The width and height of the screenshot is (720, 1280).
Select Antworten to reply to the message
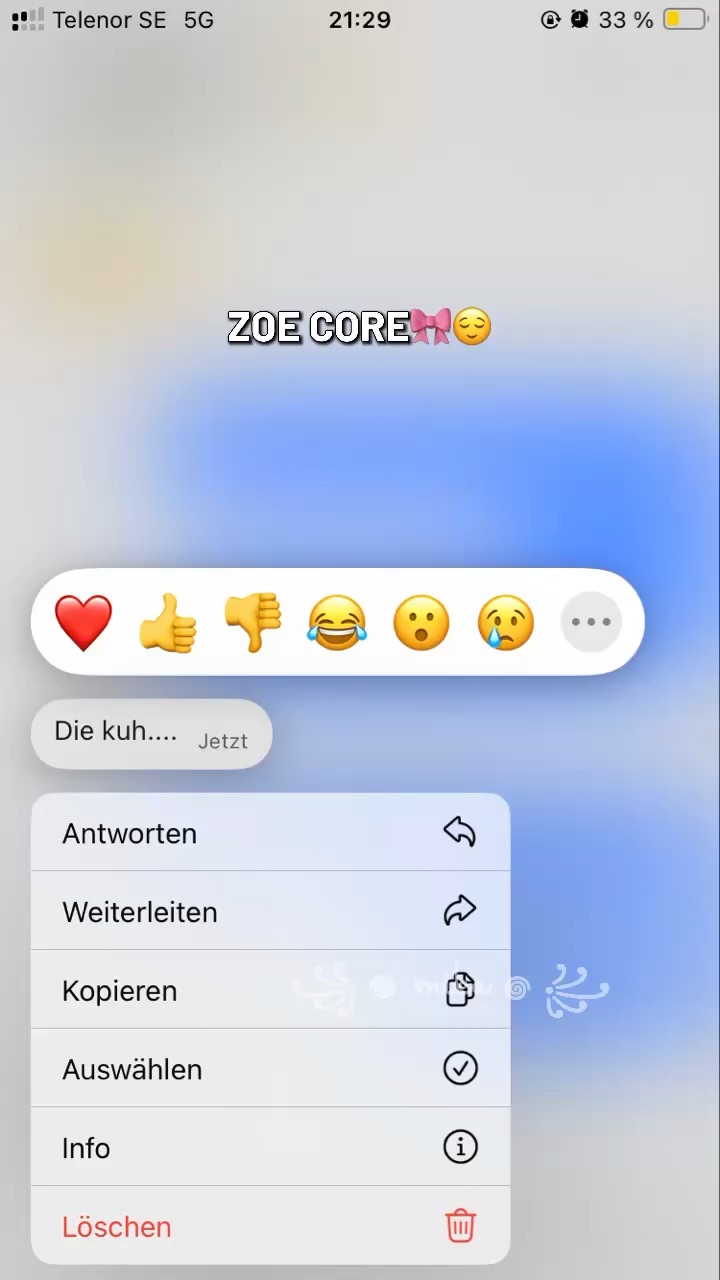pos(270,833)
